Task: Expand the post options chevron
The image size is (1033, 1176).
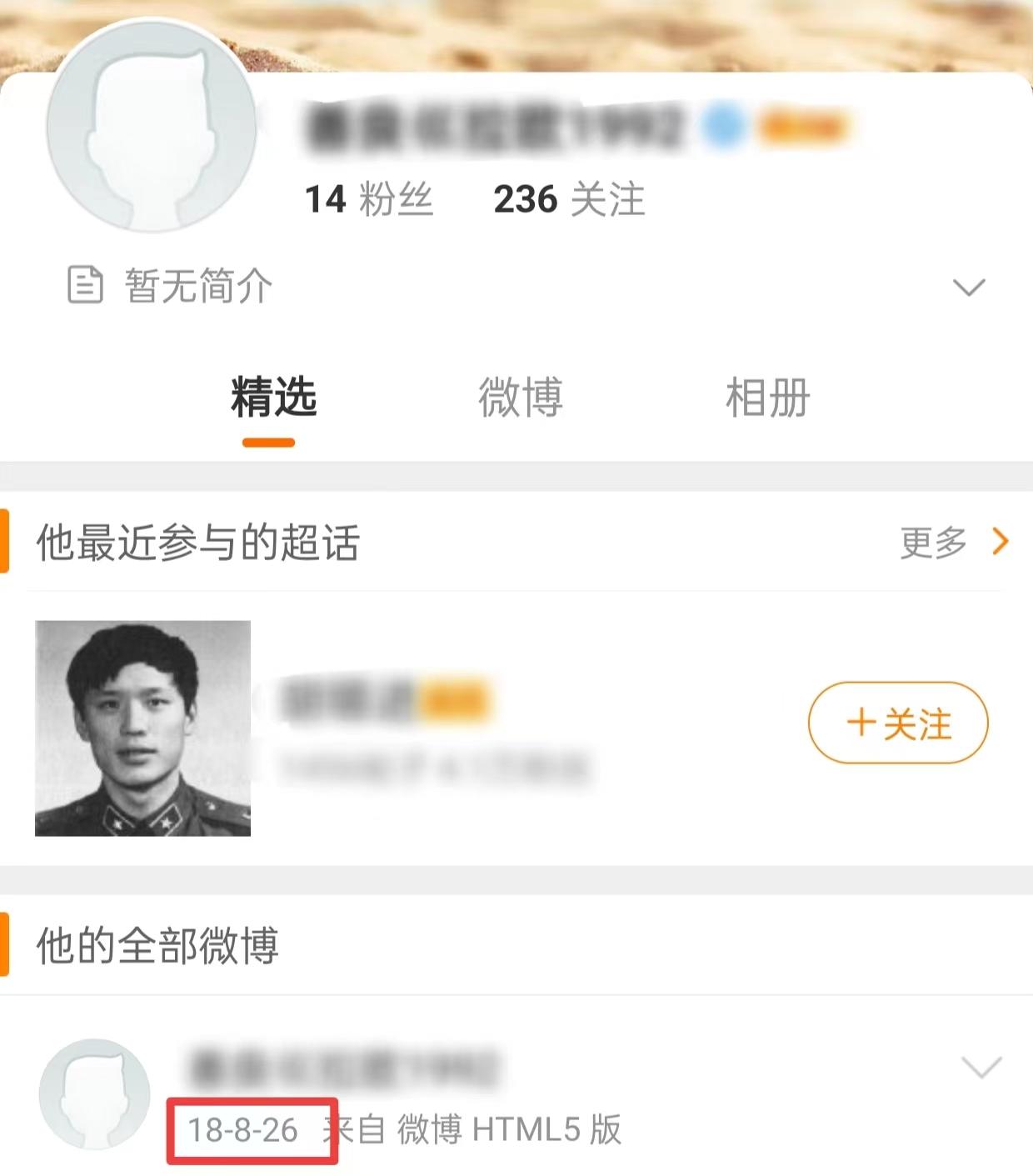Action: point(981,1067)
